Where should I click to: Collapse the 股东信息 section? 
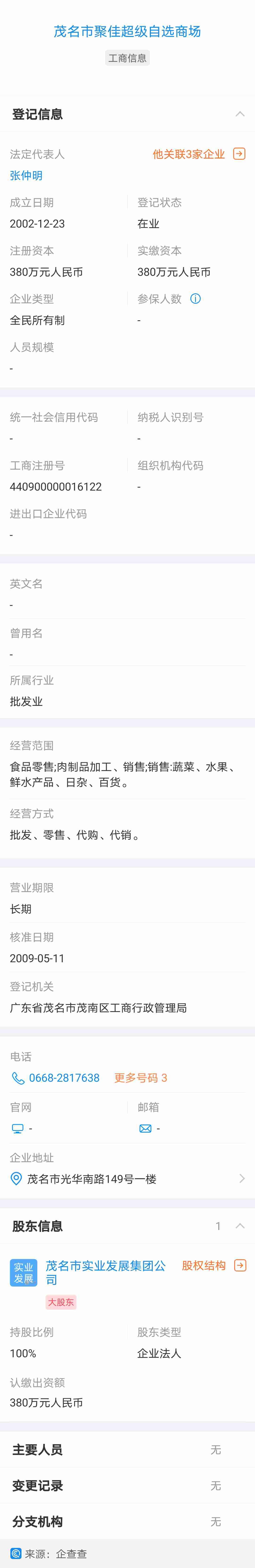click(240, 1226)
